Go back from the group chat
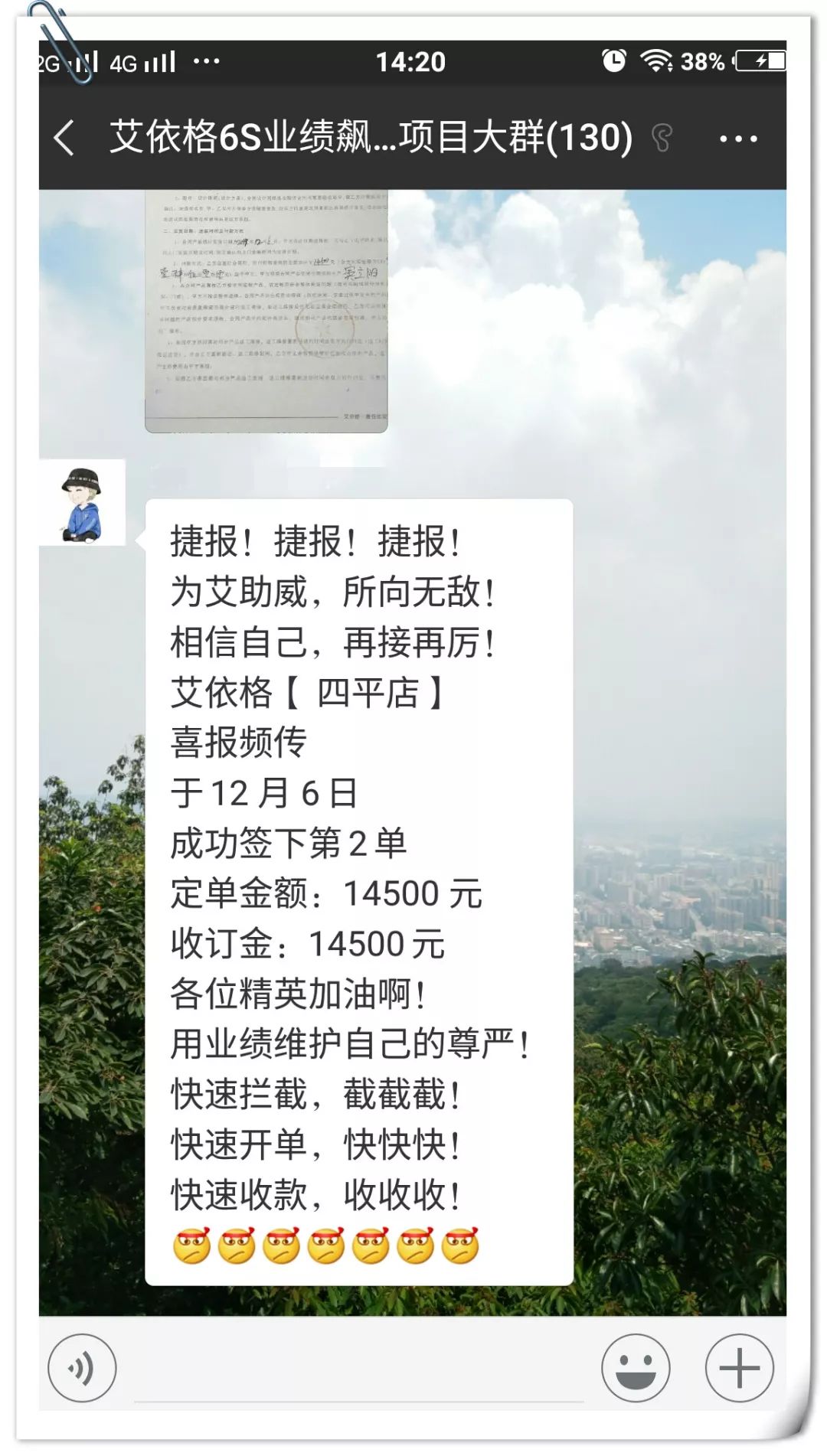 pyautogui.click(x=65, y=139)
